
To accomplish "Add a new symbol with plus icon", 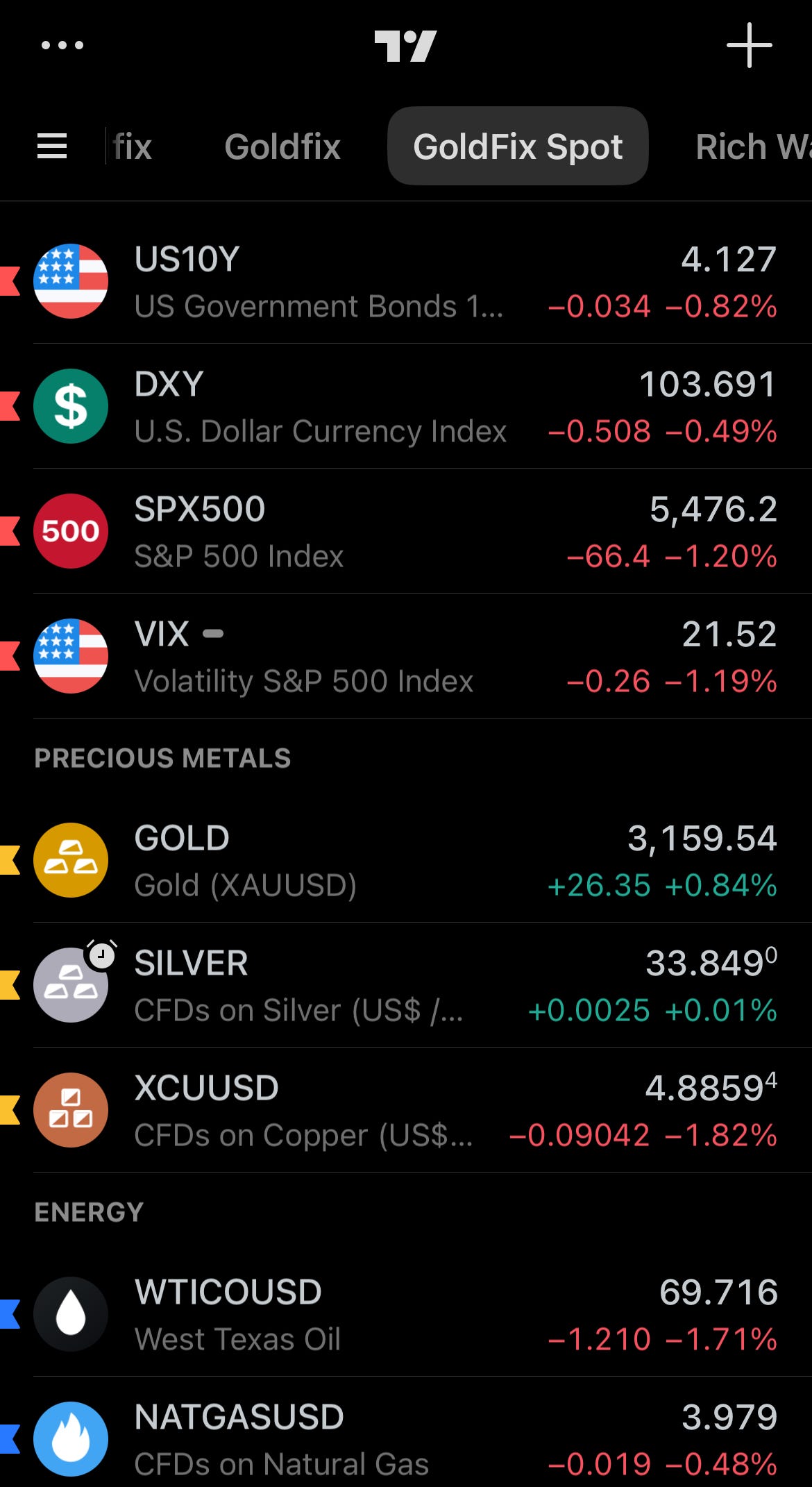I will pyautogui.click(x=749, y=46).
